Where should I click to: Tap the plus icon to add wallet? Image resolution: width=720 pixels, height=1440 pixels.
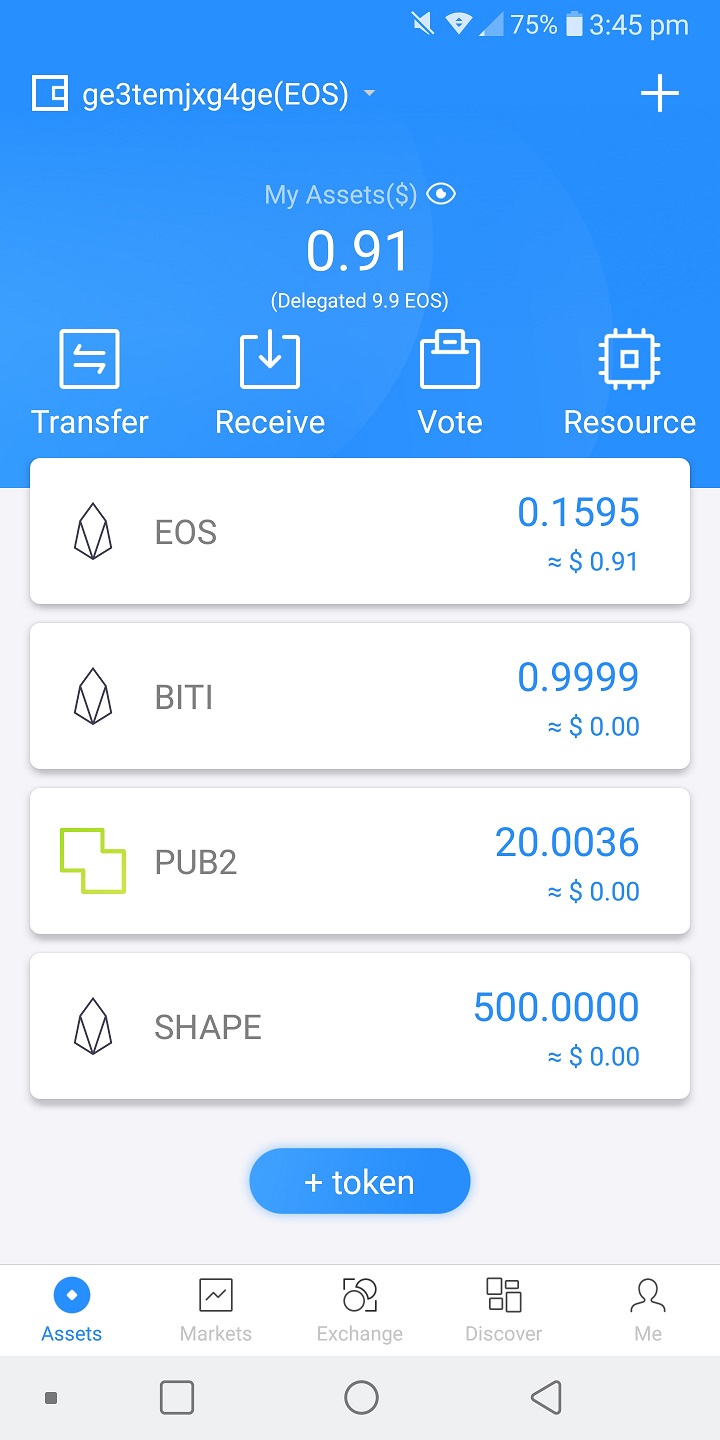(x=659, y=95)
